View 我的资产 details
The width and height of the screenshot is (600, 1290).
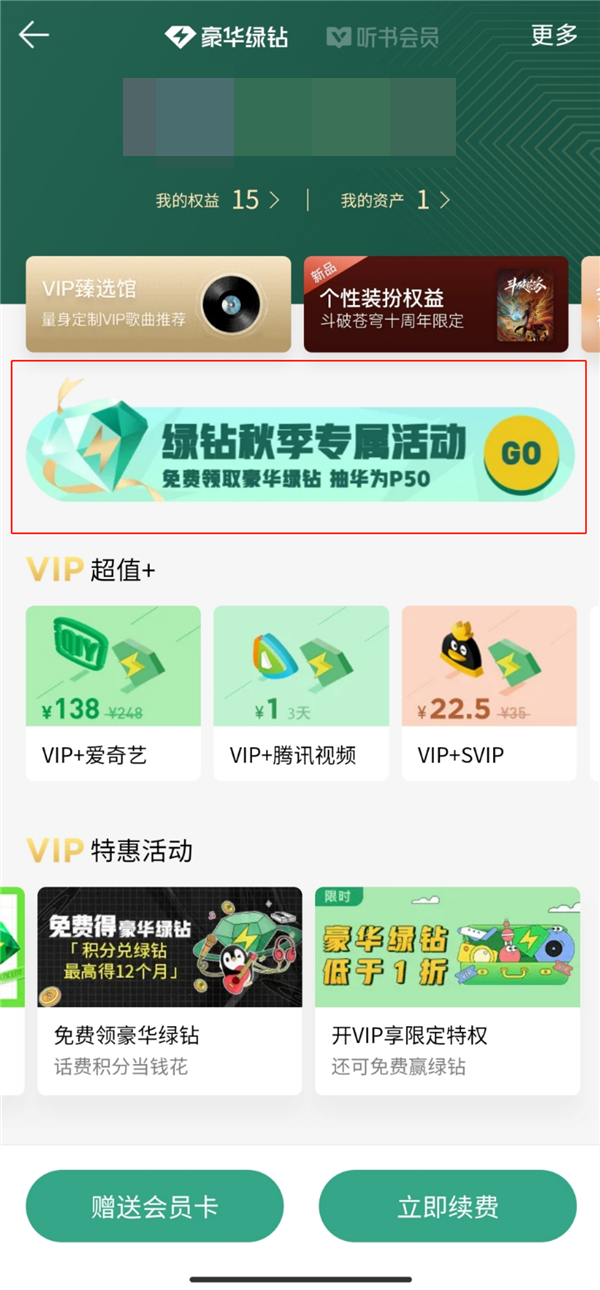pos(395,200)
